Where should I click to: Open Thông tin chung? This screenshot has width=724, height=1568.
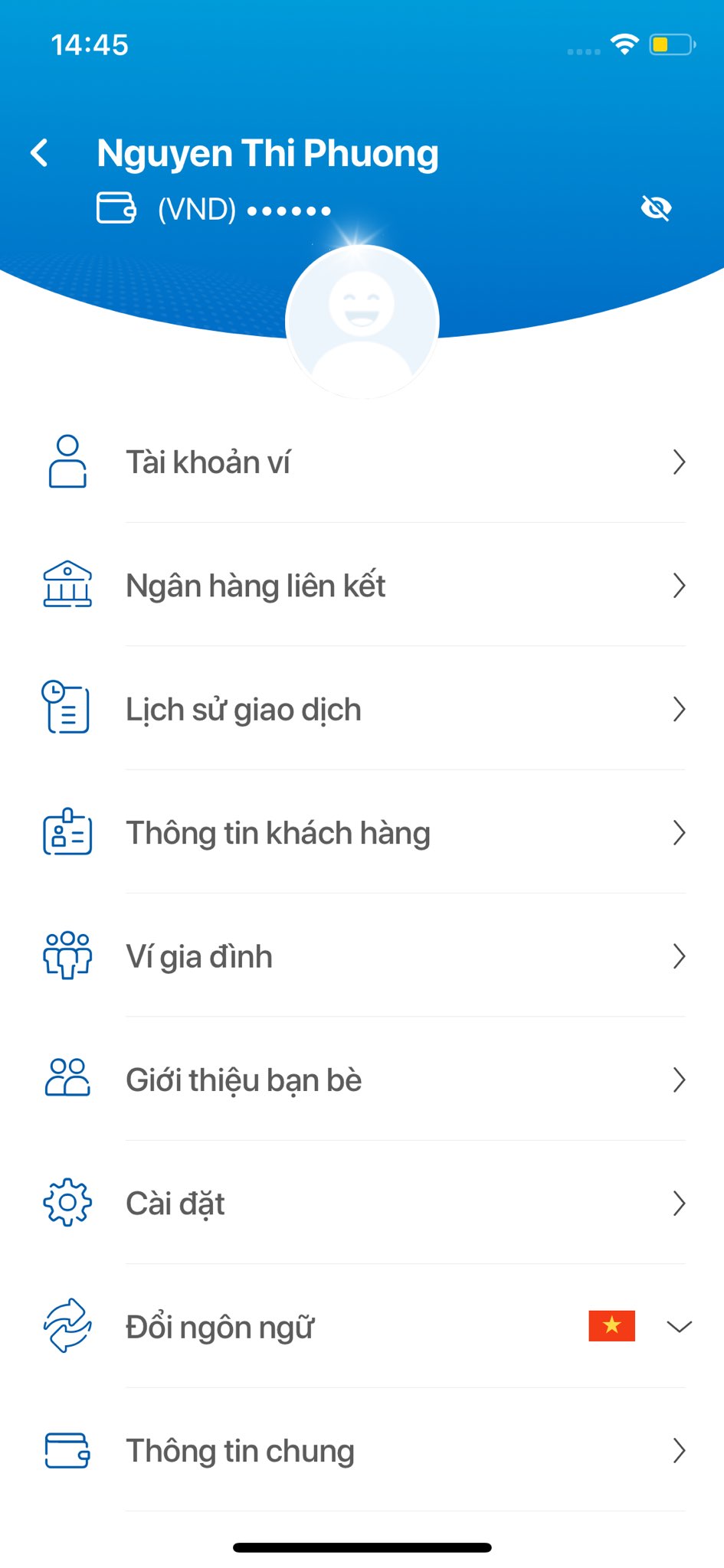pos(362,1451)
